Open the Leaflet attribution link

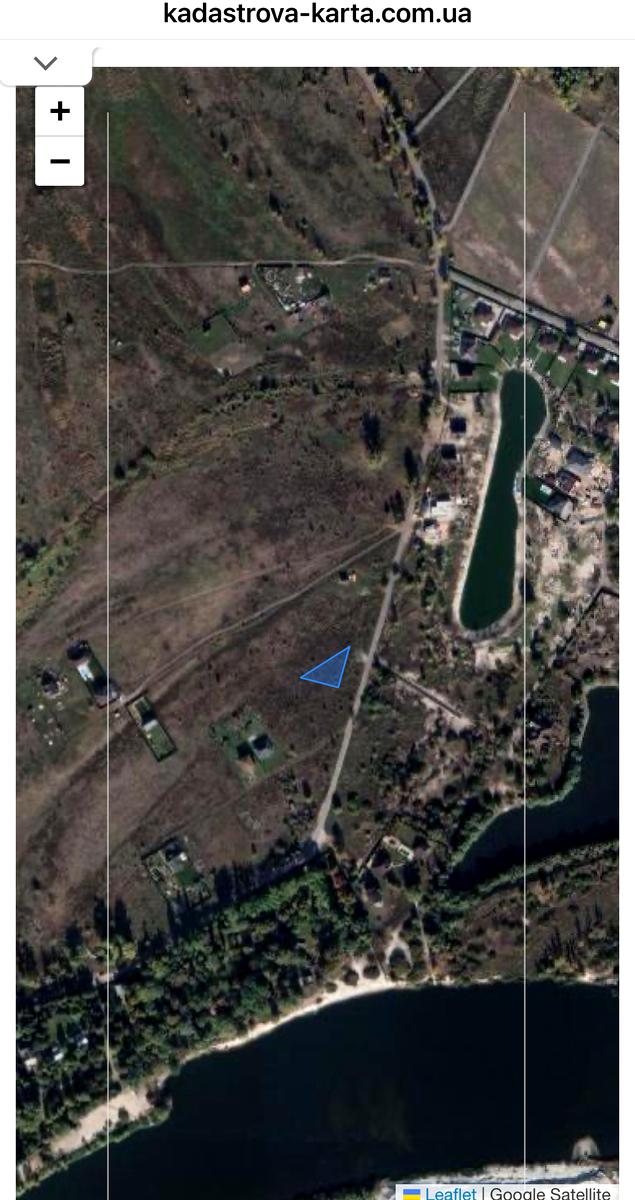[x=450, y=1193]
